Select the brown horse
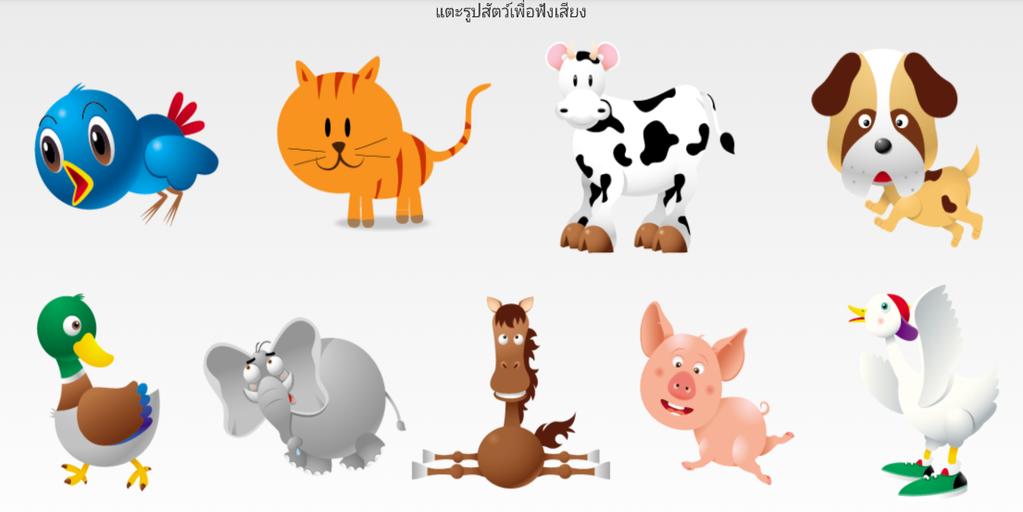The image size is (1023, 512). point(512,400)
